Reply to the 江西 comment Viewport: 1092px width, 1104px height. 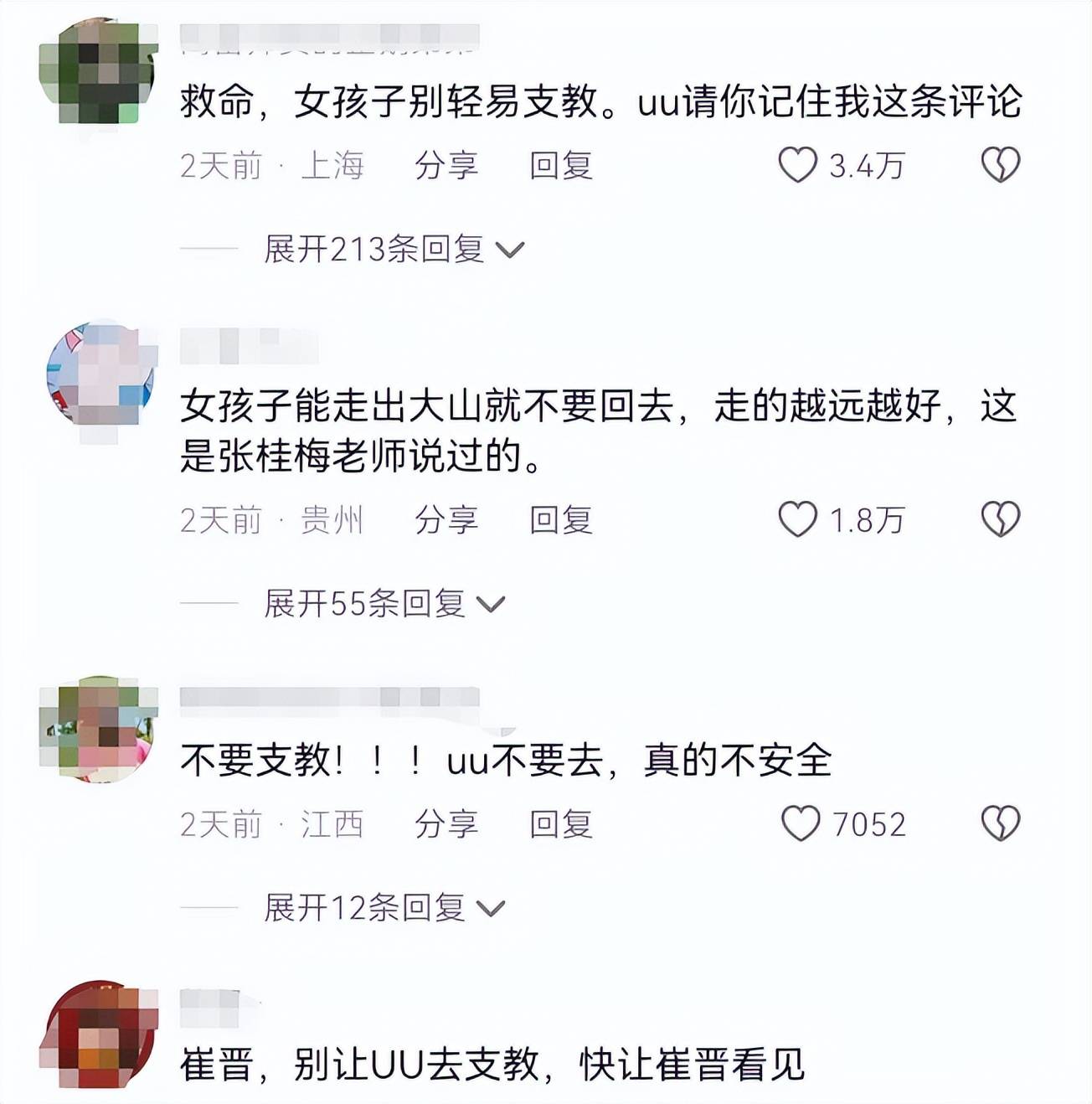coord(560,824)
